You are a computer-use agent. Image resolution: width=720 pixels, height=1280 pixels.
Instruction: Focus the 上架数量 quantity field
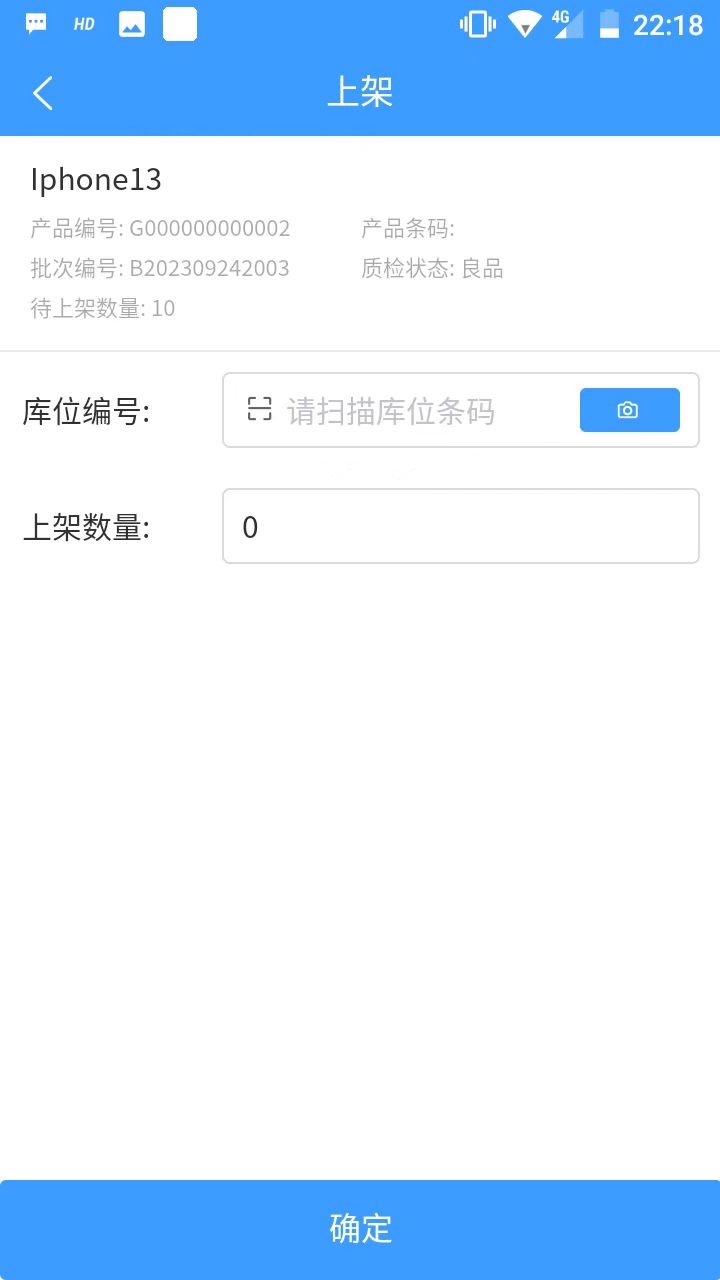pyautogui.click(x=460, y=526)
